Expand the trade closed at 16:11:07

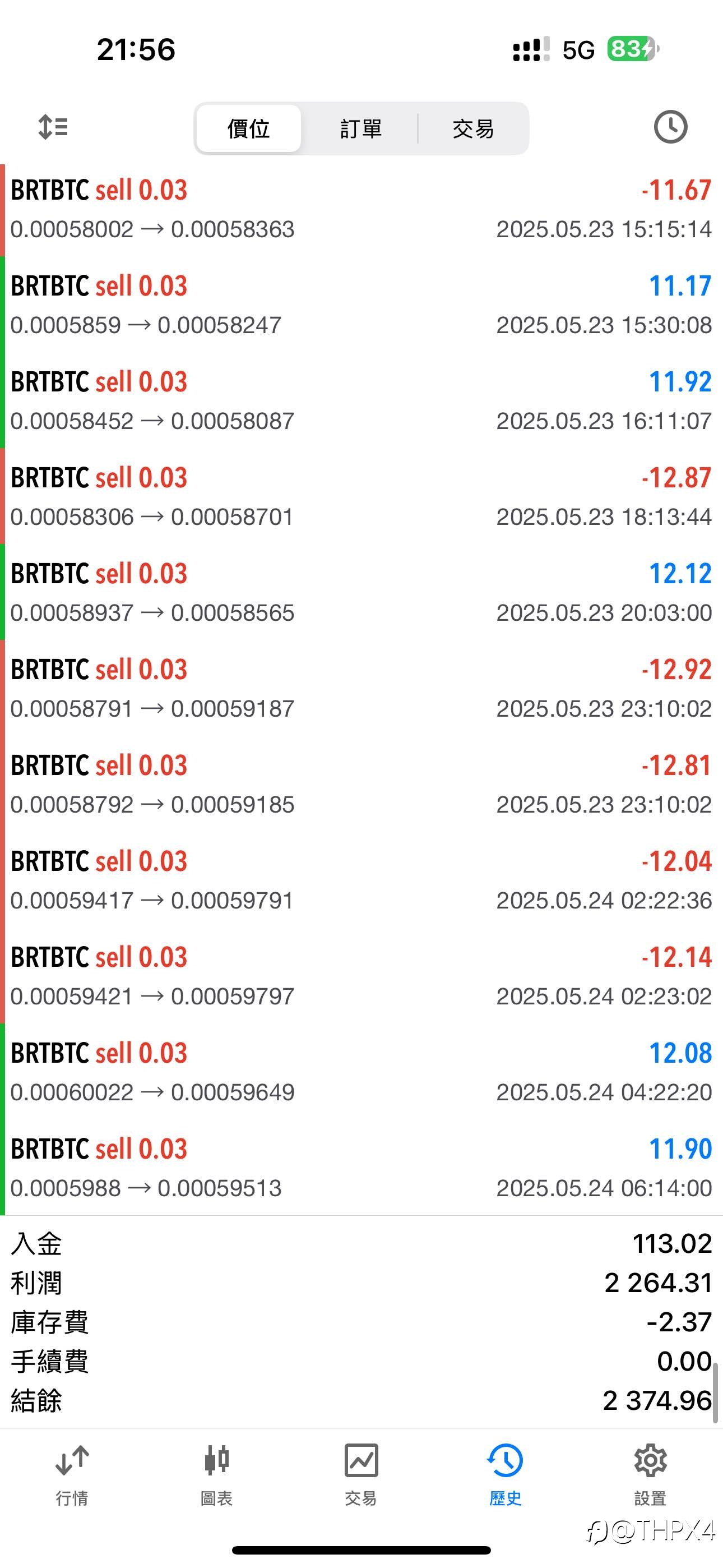pos(361,400)
